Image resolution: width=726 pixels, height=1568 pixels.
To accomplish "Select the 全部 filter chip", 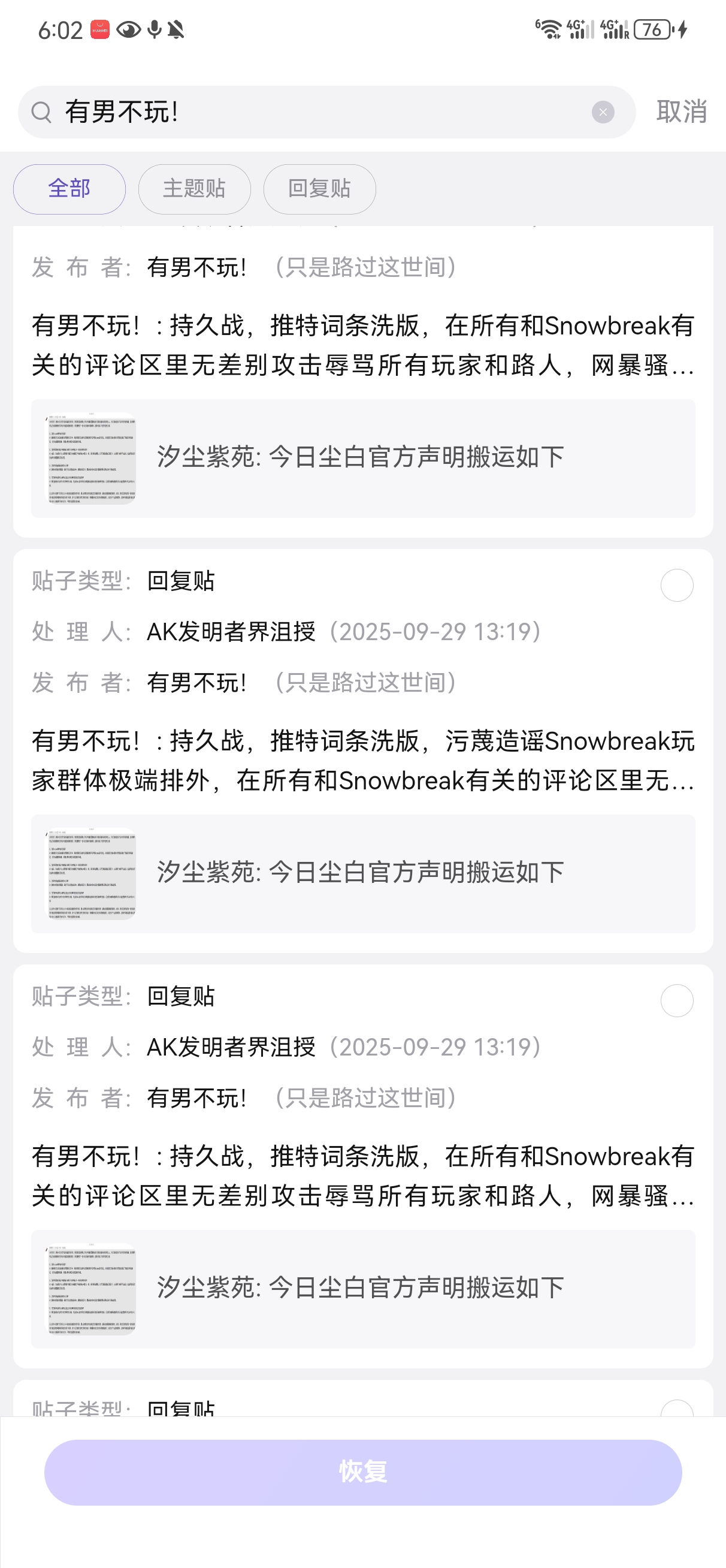I will [x=69, y=189].
